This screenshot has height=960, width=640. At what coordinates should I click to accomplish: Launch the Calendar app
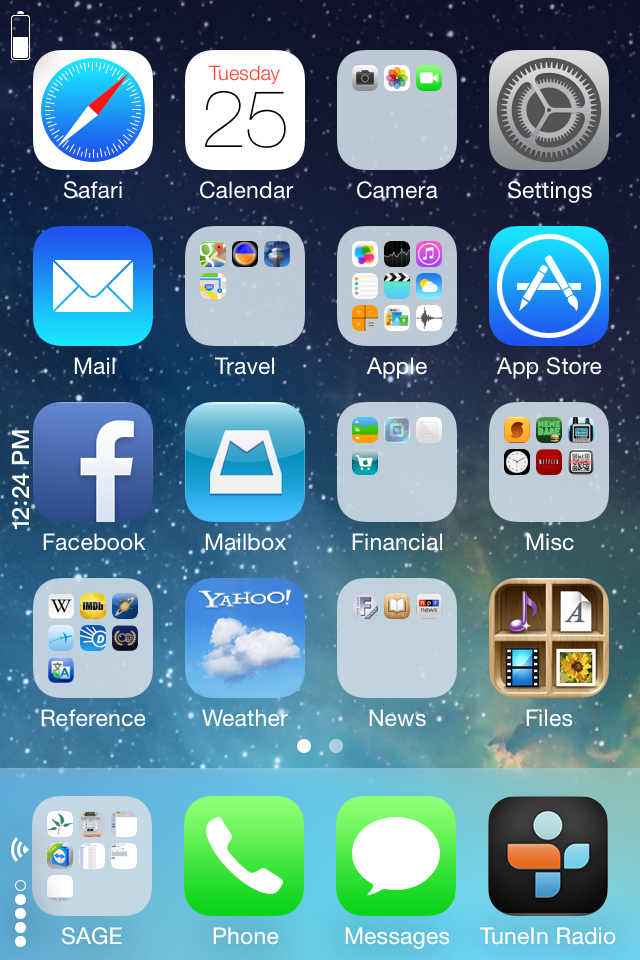(244, 110)
